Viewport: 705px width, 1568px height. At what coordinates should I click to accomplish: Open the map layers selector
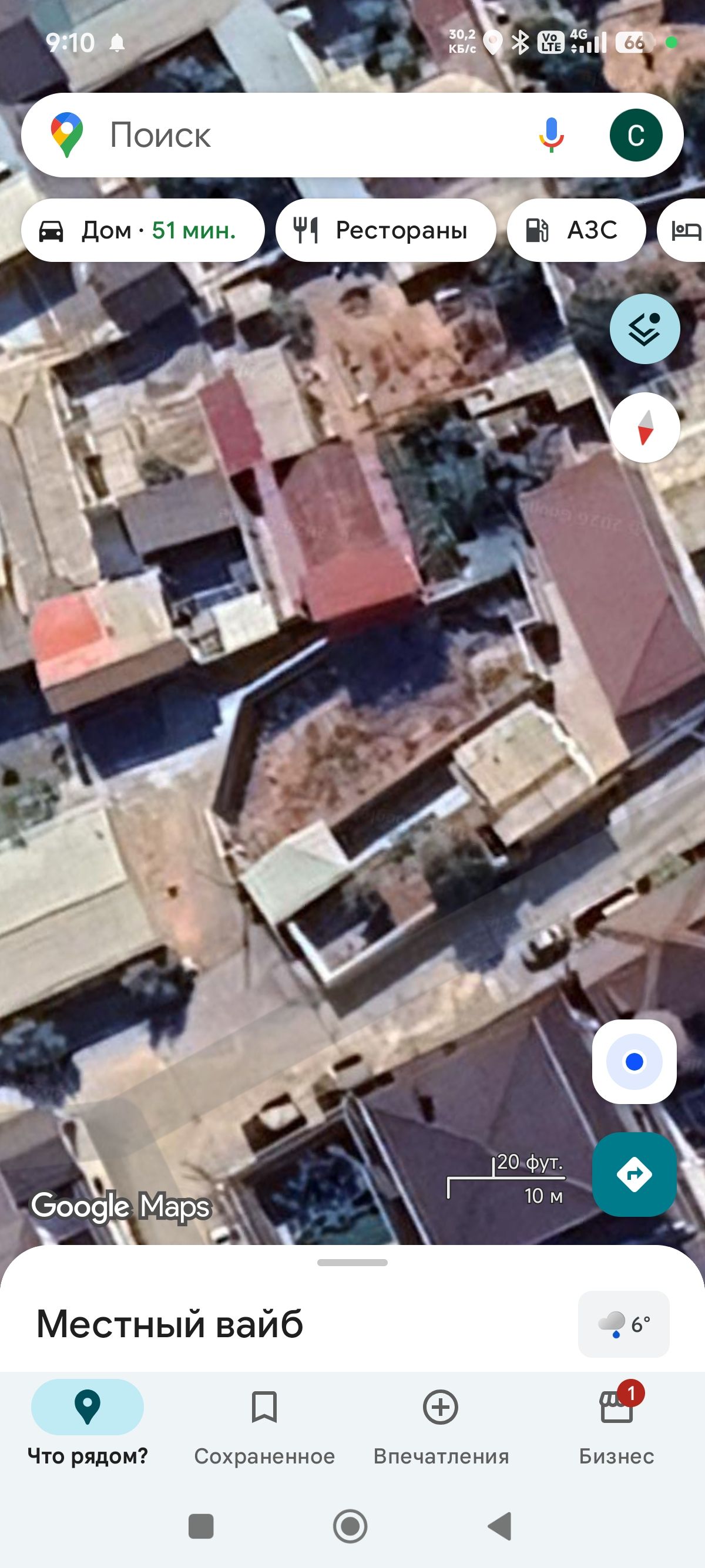point(644,329)
